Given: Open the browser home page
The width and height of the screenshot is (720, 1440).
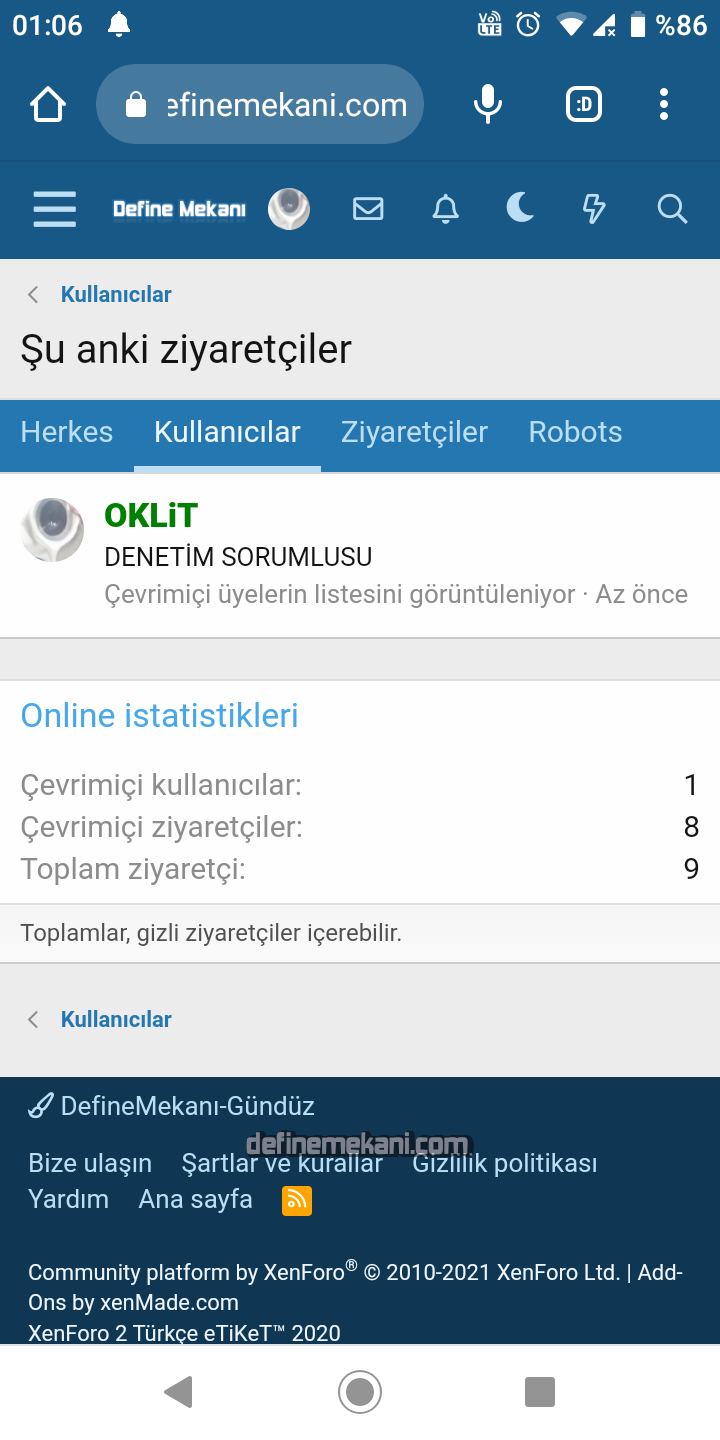Looking at the screenshot, I should point(48,104).
